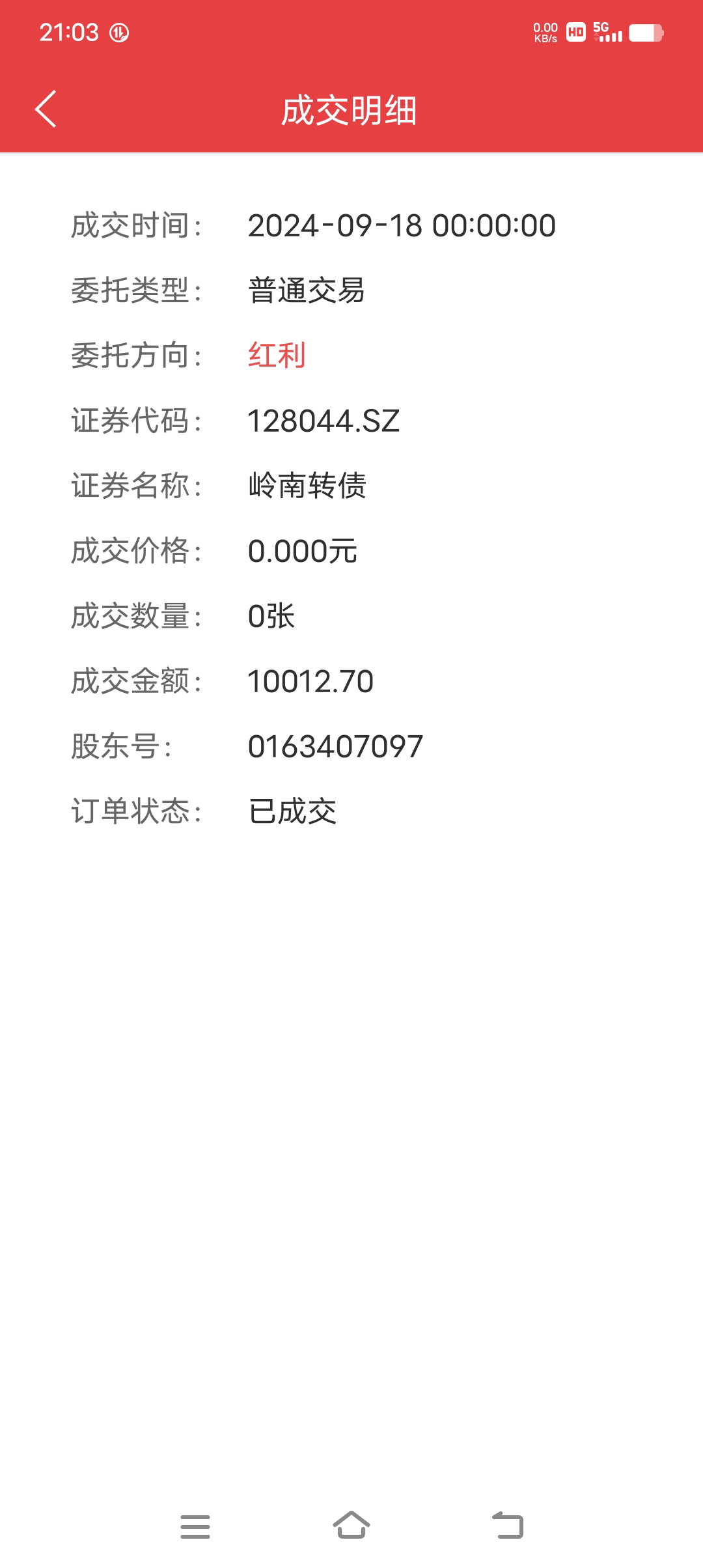This screenshot has height=1568, width=703.
Task: Open recent apps via the system menu button
Action: pos(195,1526)
